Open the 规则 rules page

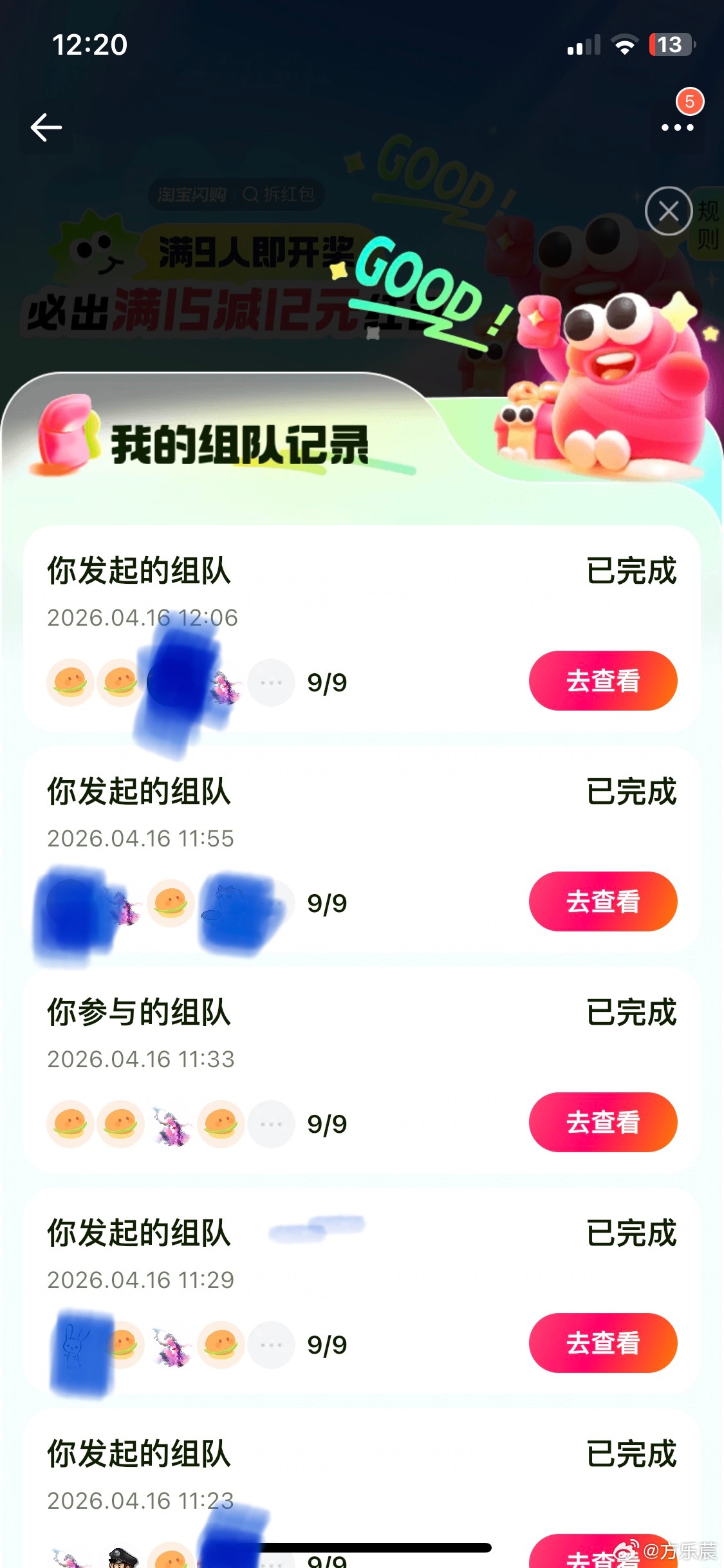(x=708, y=225)
